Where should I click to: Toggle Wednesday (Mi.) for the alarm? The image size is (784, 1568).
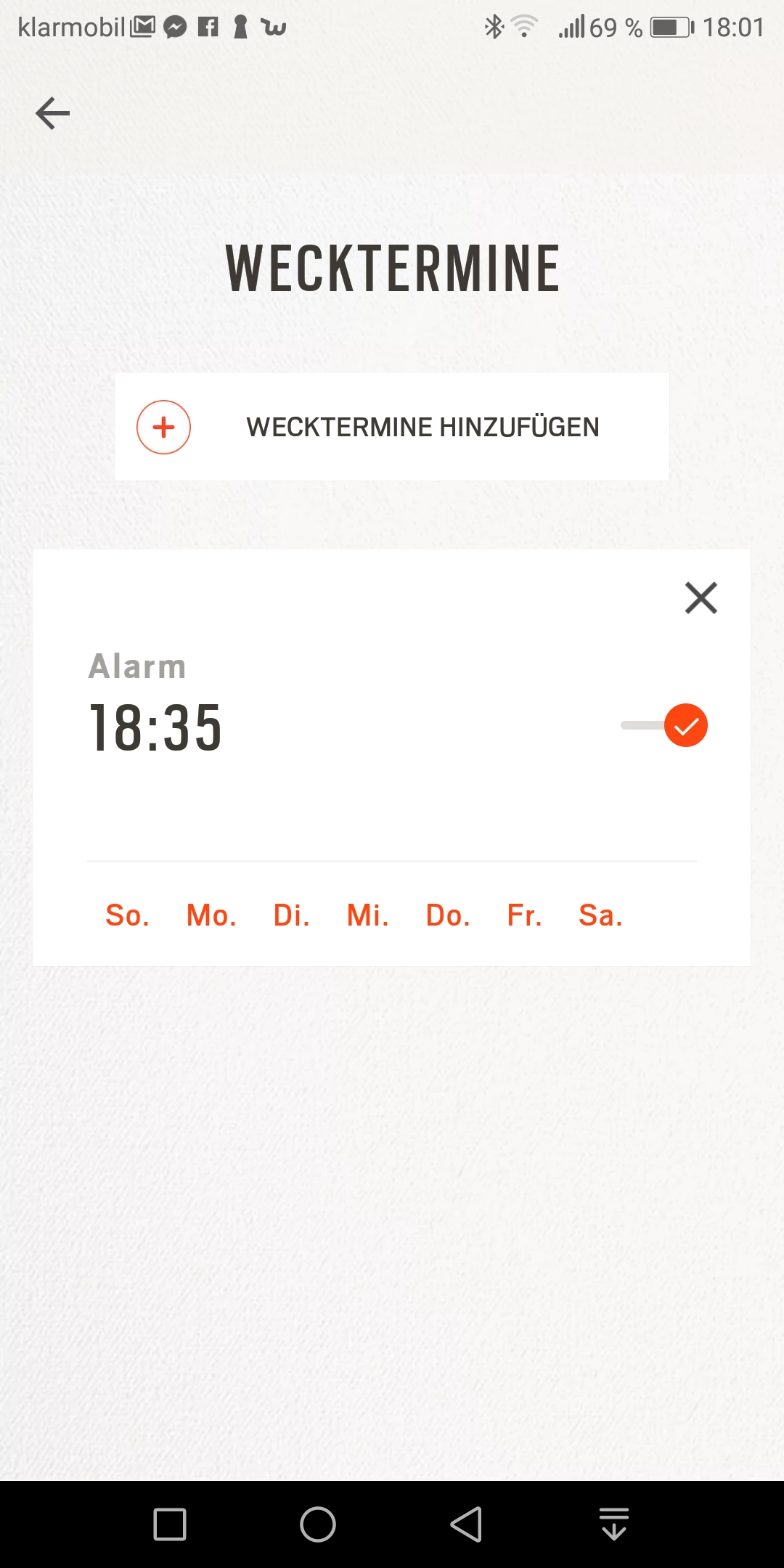click(368, 915)
